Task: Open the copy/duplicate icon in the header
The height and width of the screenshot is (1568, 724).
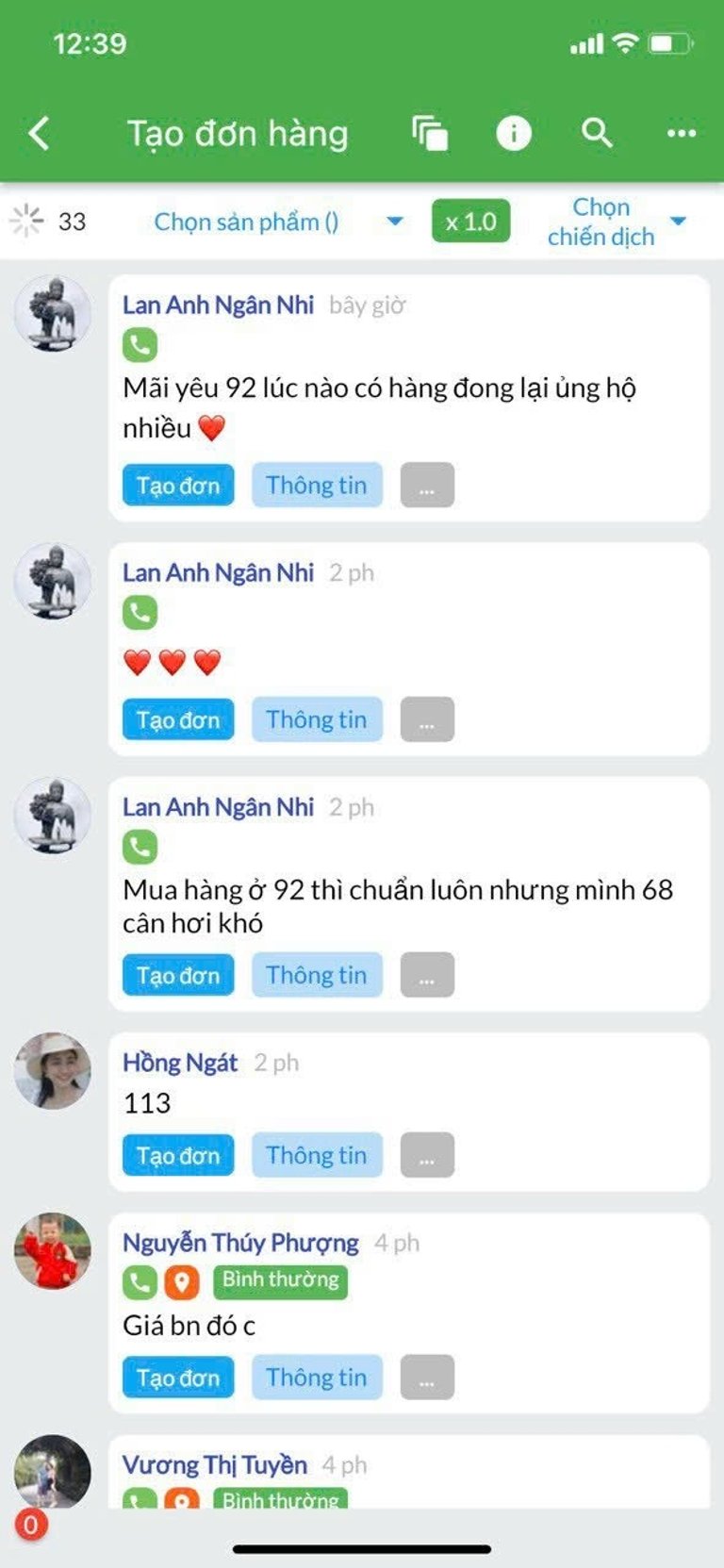Action: [x=430, y=134]
